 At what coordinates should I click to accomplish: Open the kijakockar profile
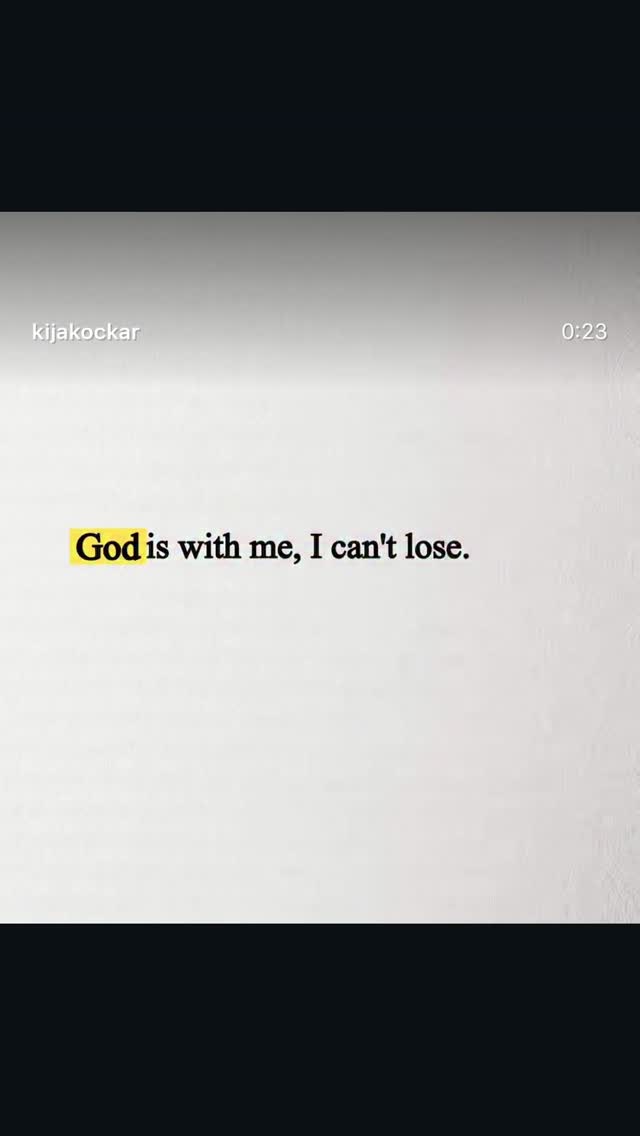coord(86,332)
